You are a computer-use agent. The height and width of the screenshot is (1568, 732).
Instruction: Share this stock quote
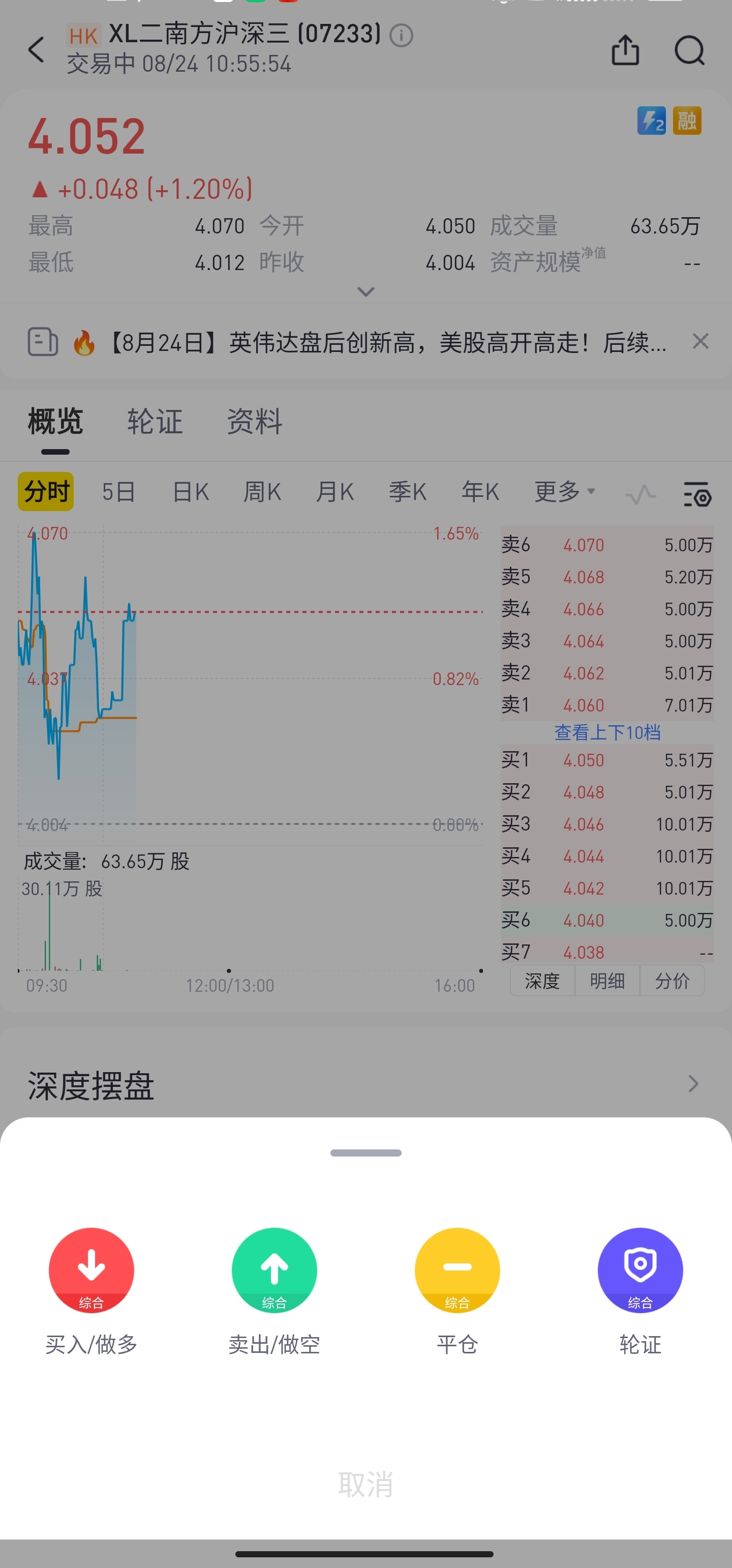625,49
